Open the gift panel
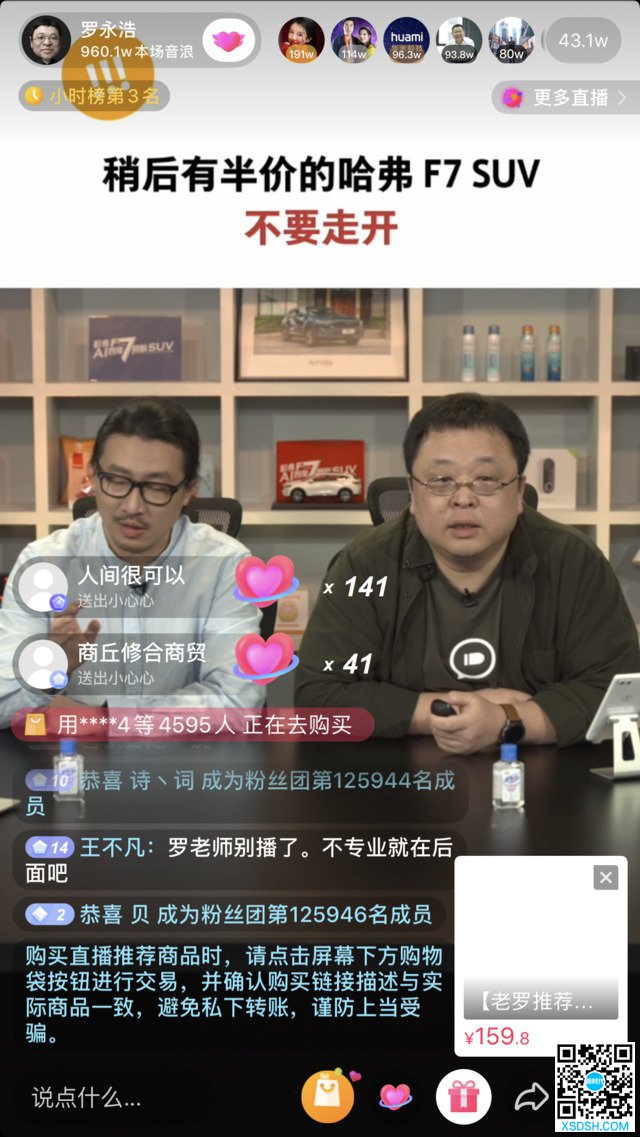 pos(463,1097)
